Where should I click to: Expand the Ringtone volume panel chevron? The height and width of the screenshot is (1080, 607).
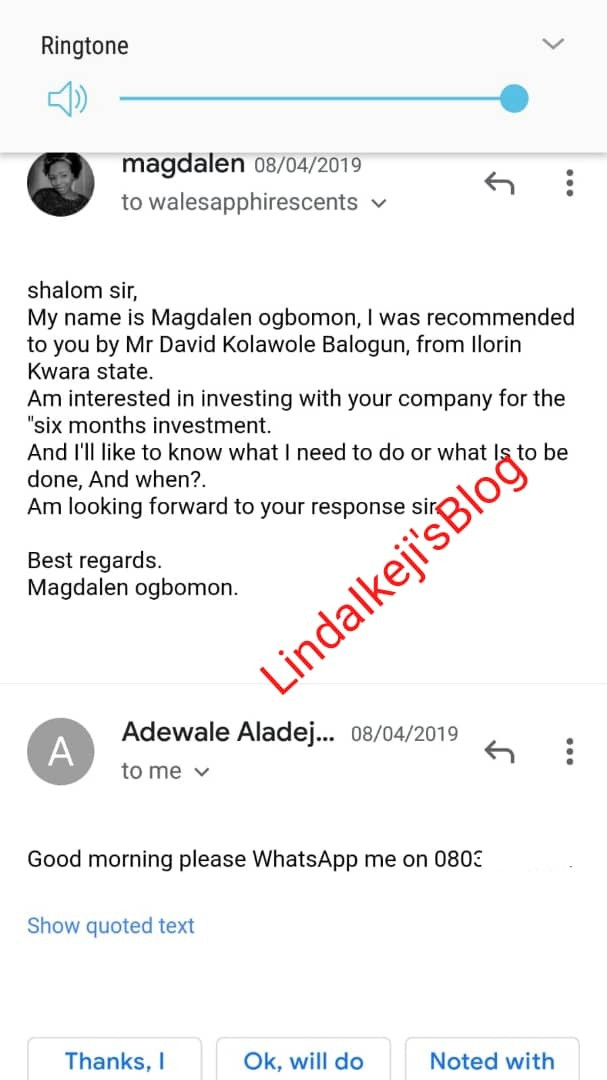[x=553, y=44]
